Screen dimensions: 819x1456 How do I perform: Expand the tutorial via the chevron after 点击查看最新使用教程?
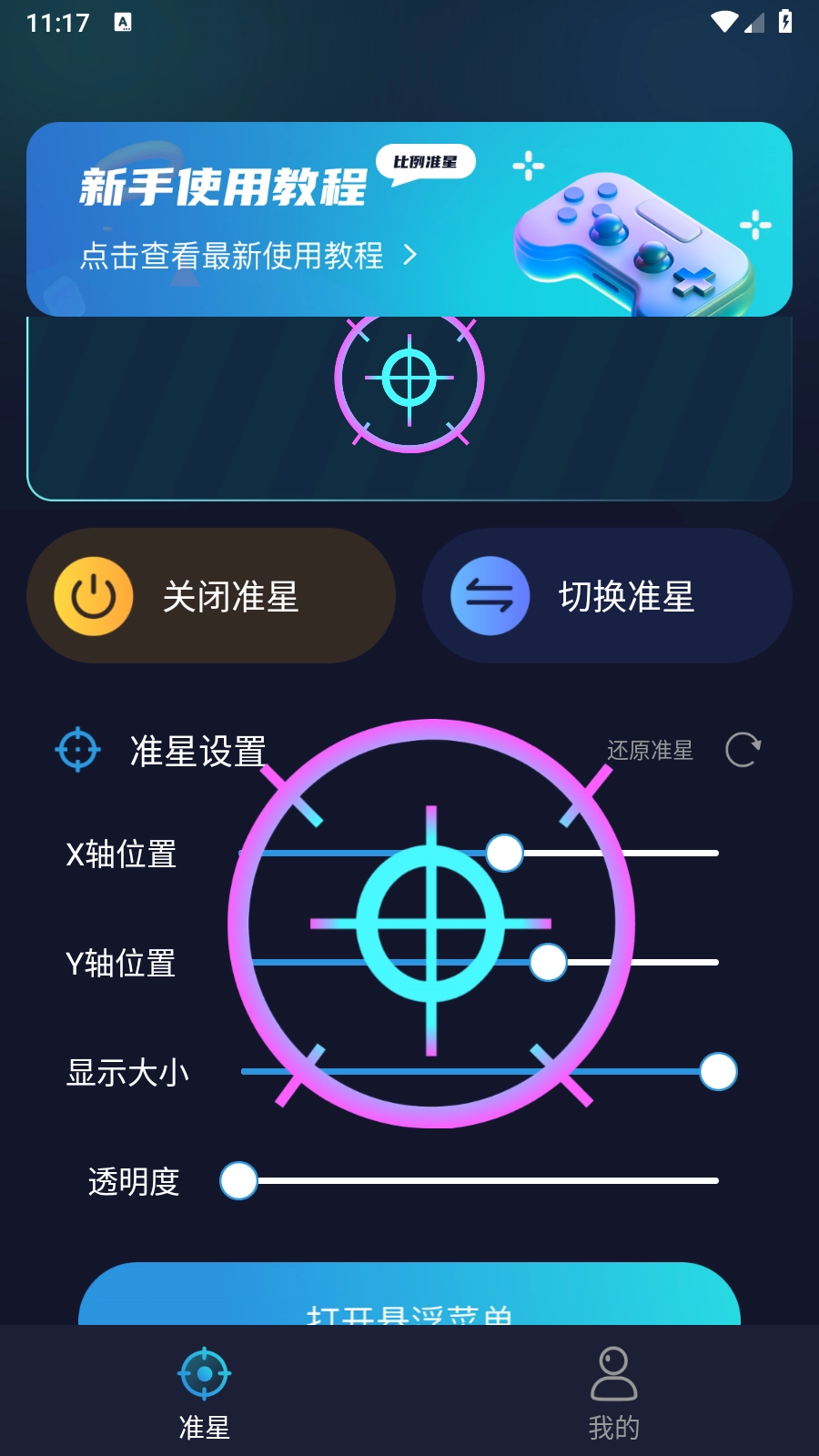pos(411,256)
